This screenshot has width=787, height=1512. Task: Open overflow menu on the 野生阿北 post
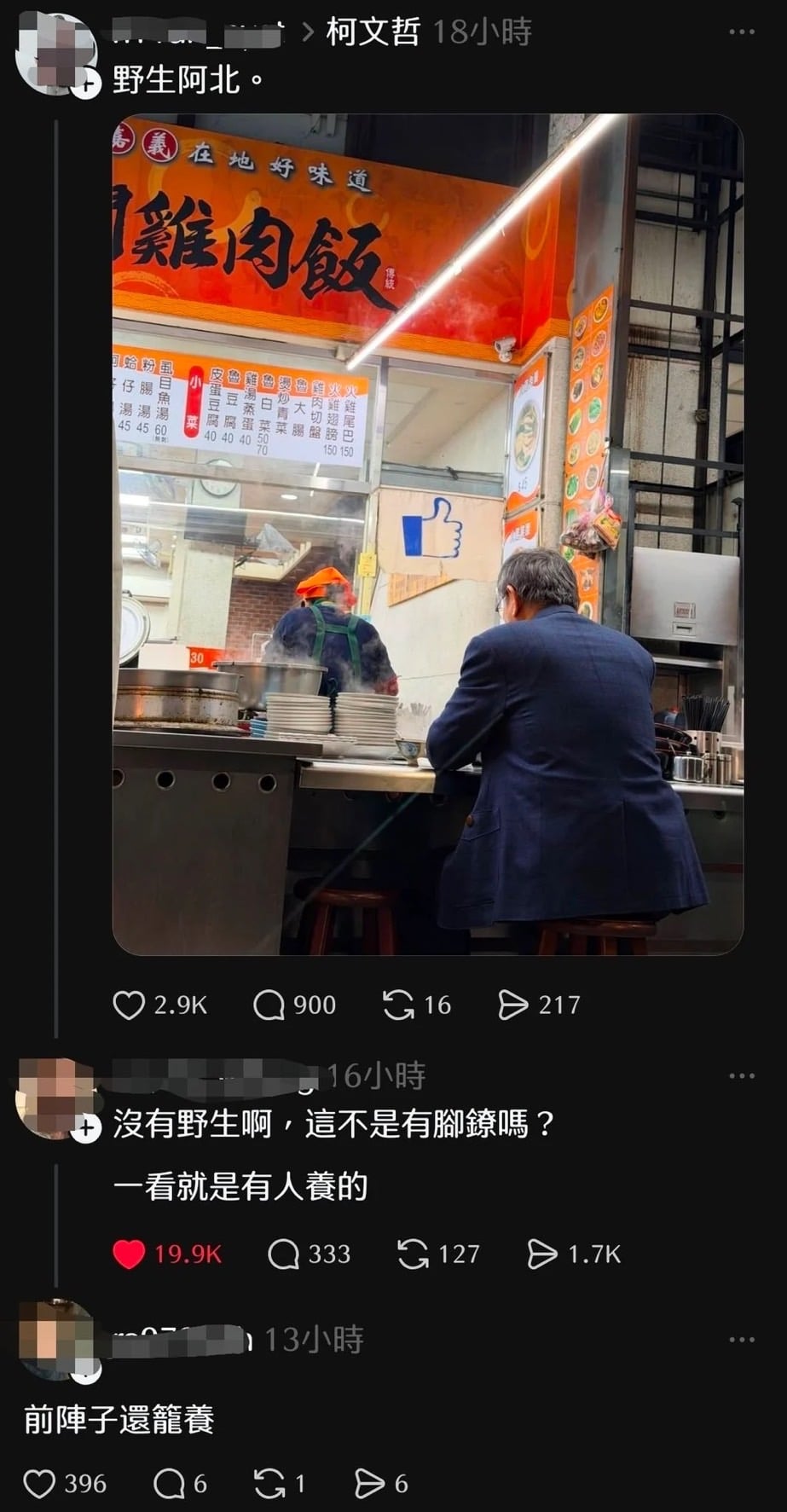(741, 32)
